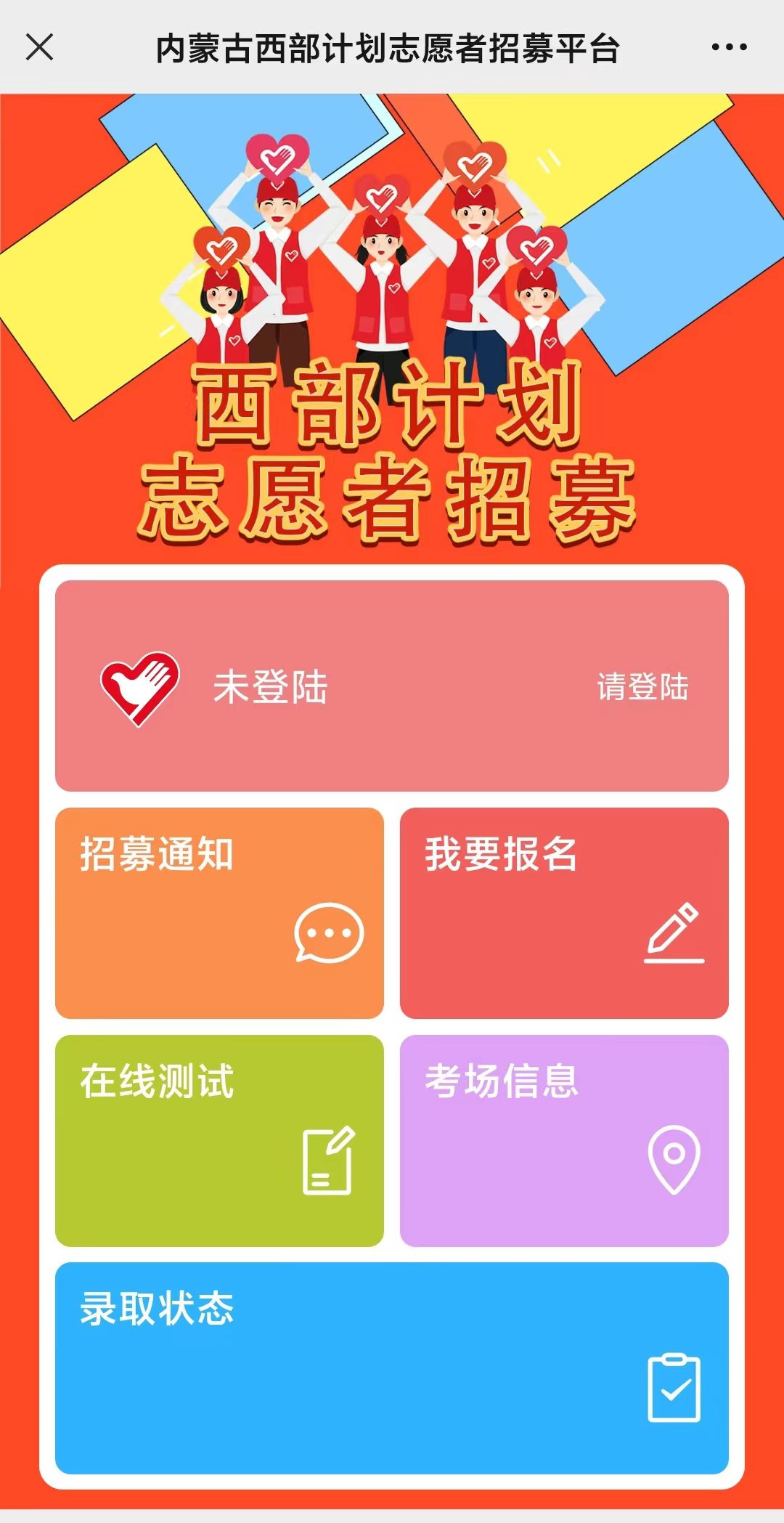Image resolution: width=784 pixels, height=1523 pixels.
Task: Open the 招募通知 card
Action: pos(219,913)
